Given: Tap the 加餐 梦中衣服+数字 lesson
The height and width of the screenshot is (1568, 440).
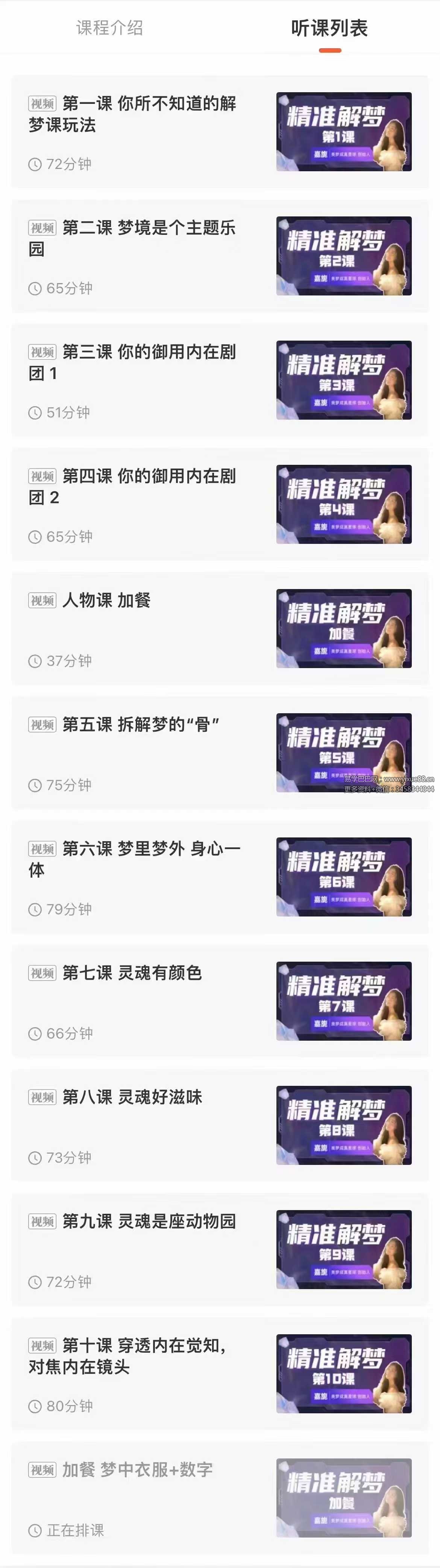Looking at the screenshot, I should click(138, 1470).
